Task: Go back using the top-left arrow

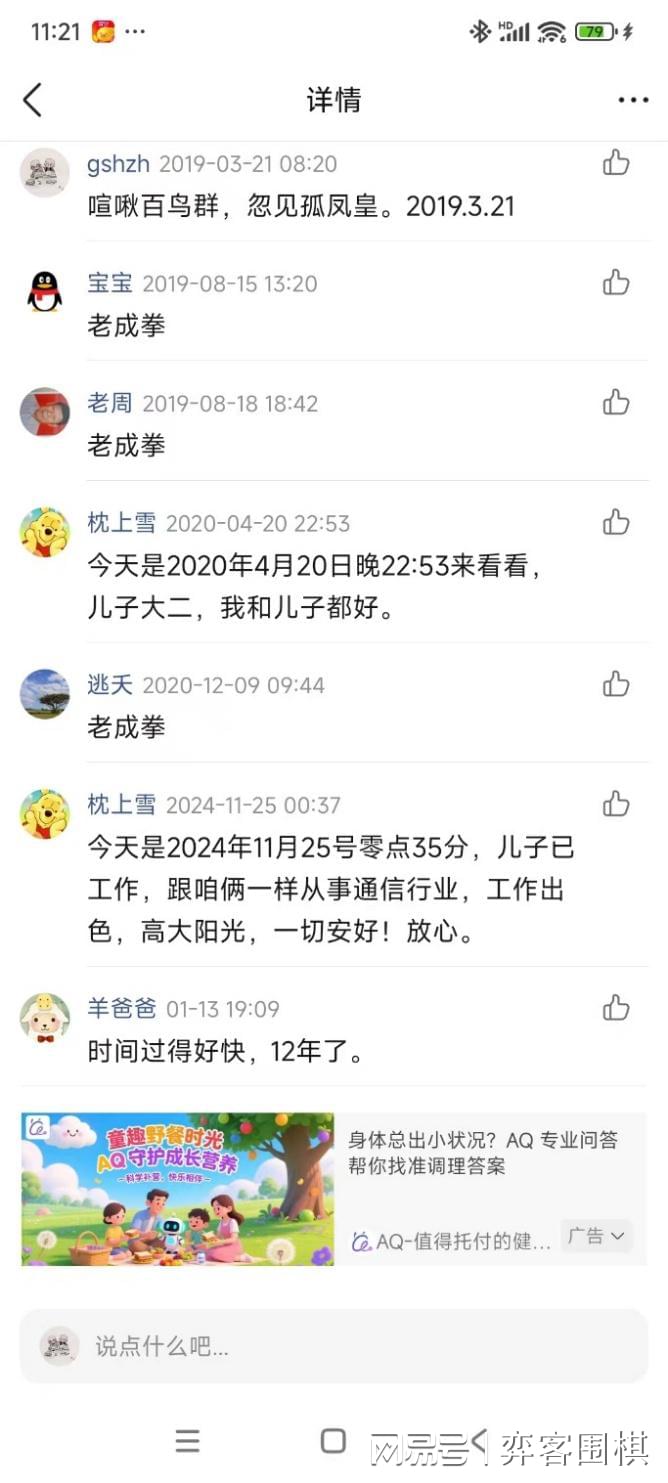Action: [33, 100]
